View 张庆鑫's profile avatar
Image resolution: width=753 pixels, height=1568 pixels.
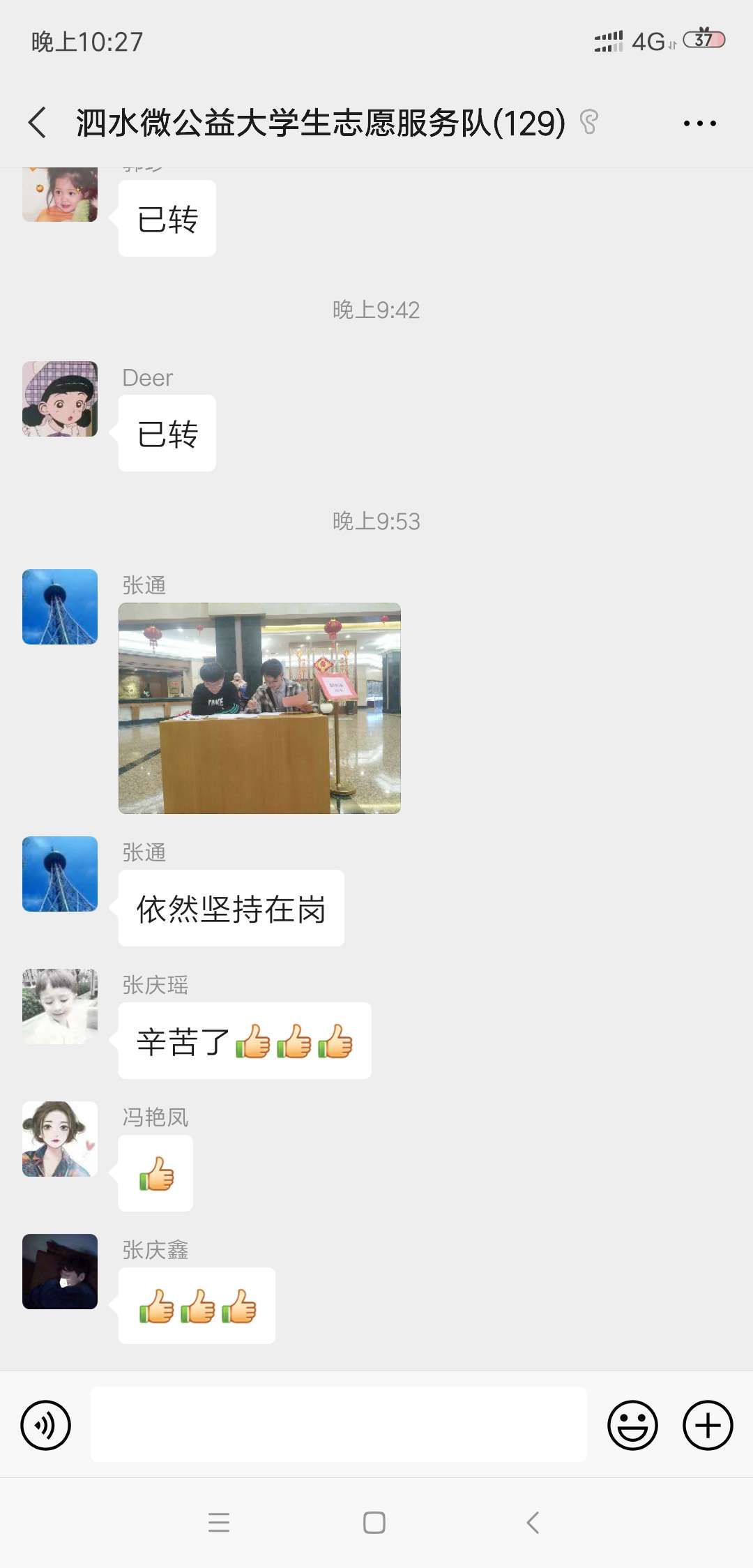click(60, 1271)
